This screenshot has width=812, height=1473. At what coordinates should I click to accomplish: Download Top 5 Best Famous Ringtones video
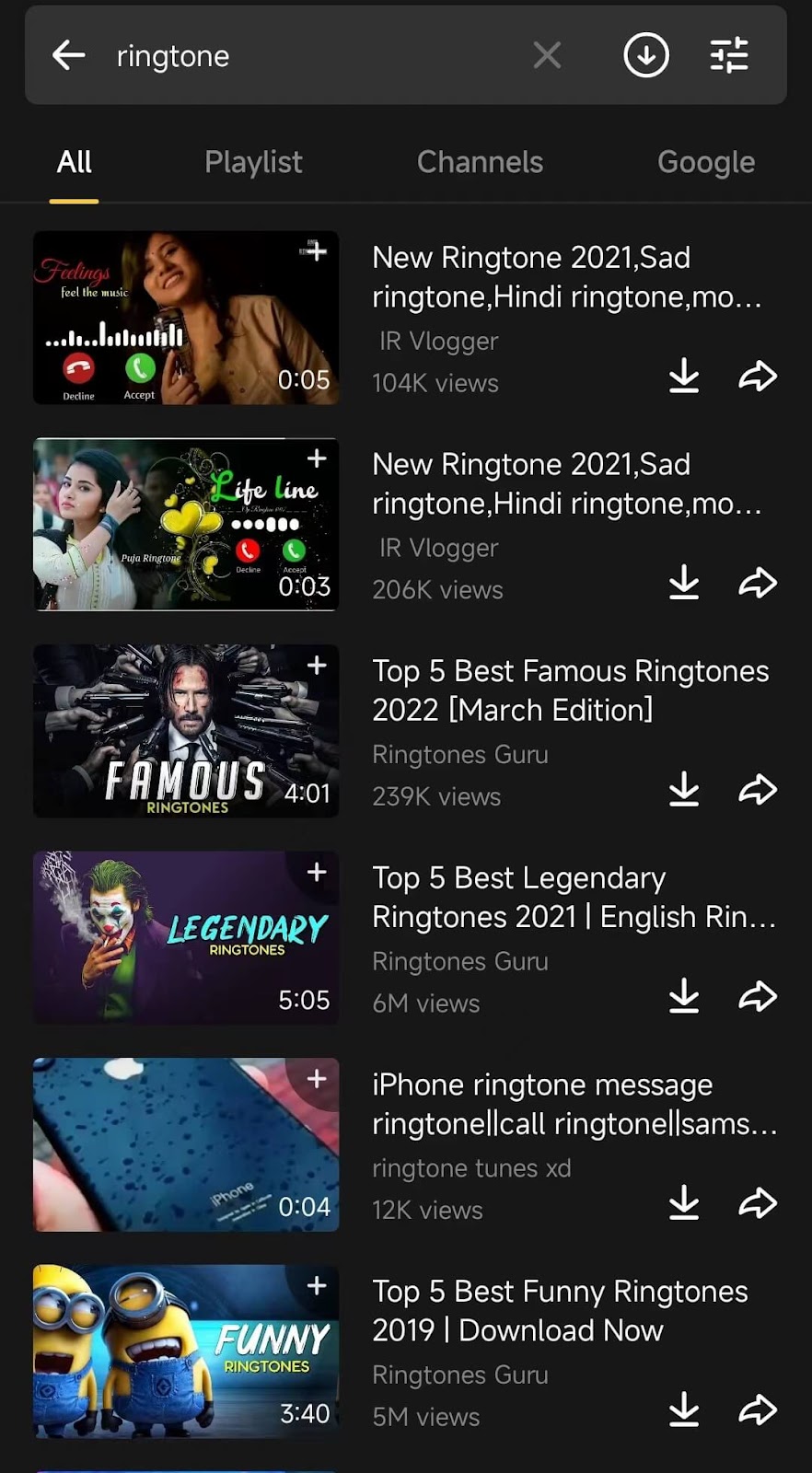pos(683,789)
